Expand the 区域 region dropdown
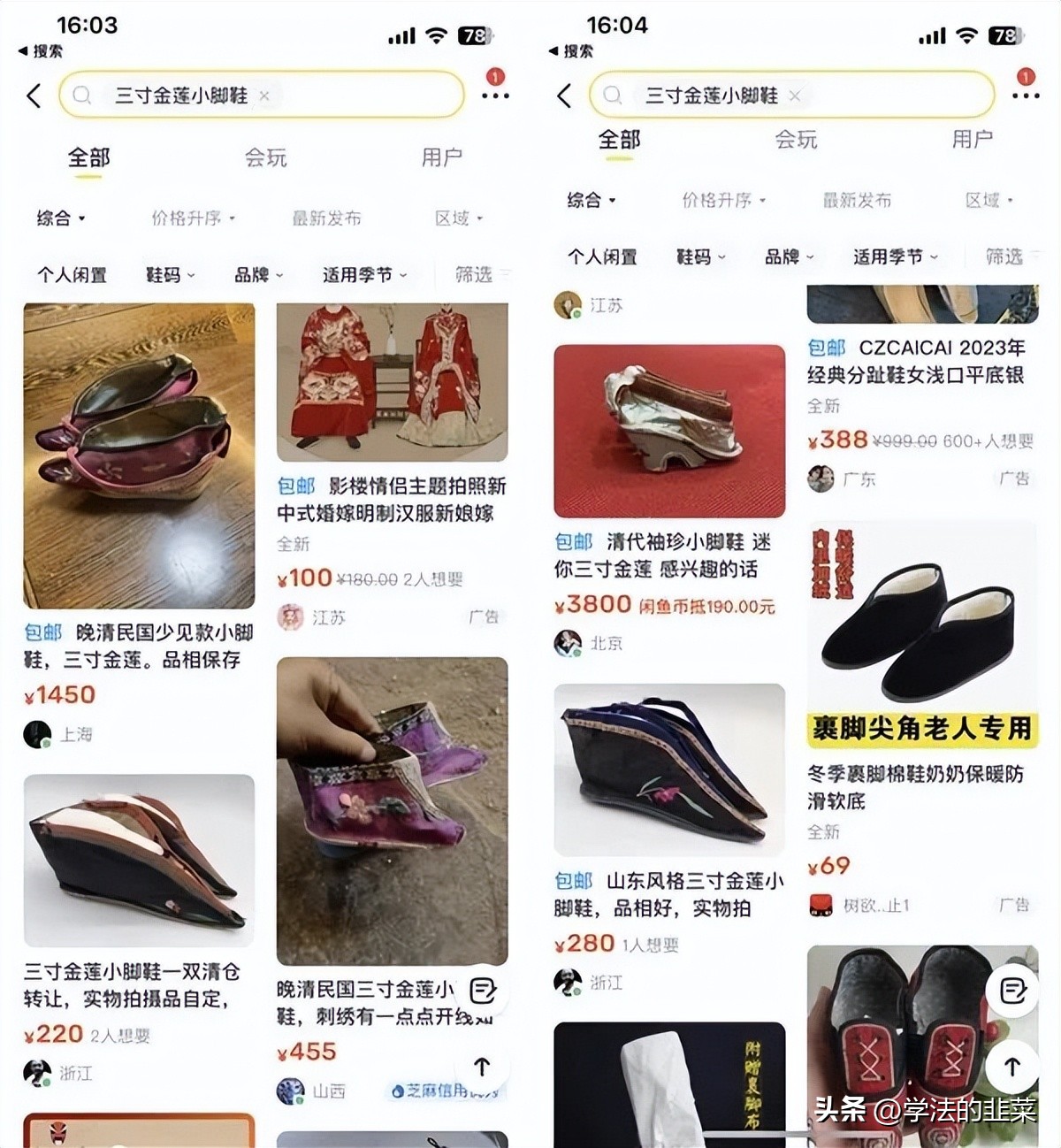This screenshot has height=1148, width=1061. point(454,218)
